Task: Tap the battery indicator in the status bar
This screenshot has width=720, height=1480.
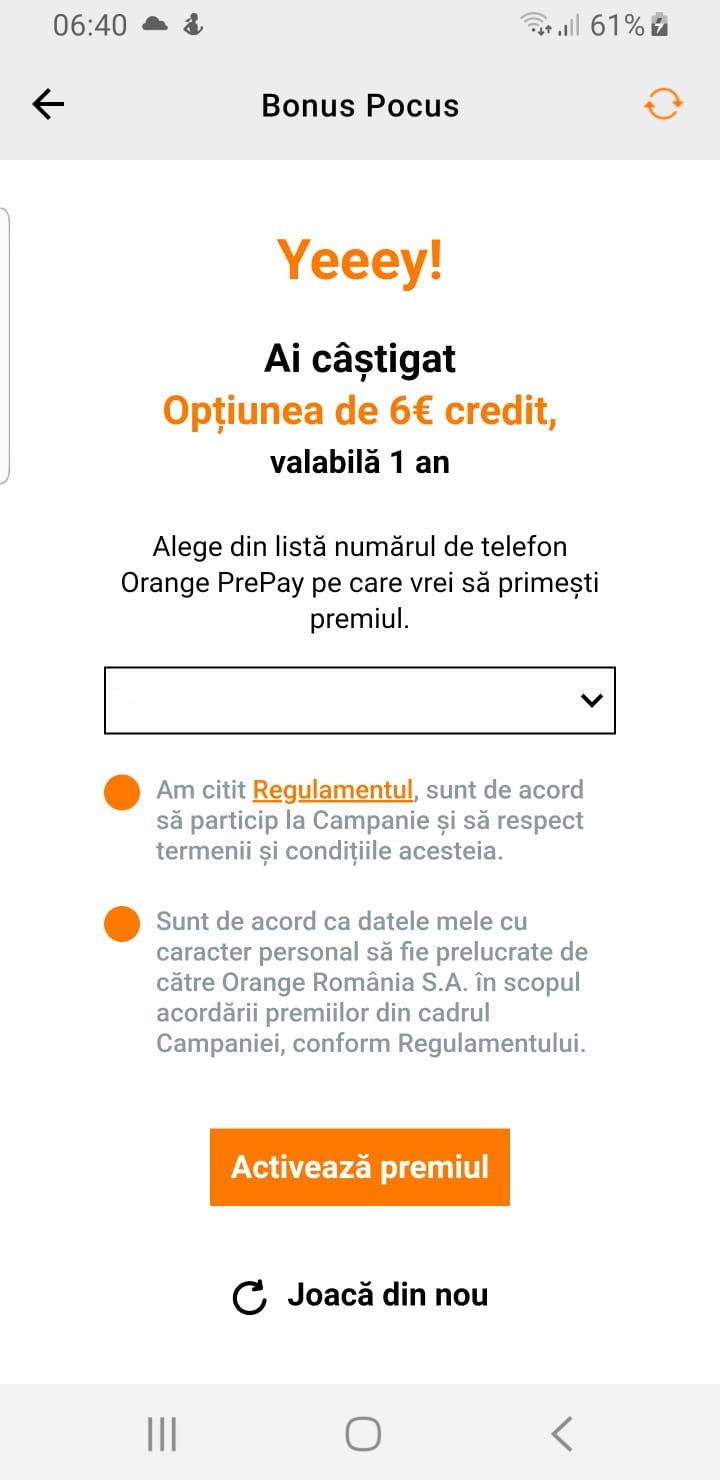Action: click(657, 25)
